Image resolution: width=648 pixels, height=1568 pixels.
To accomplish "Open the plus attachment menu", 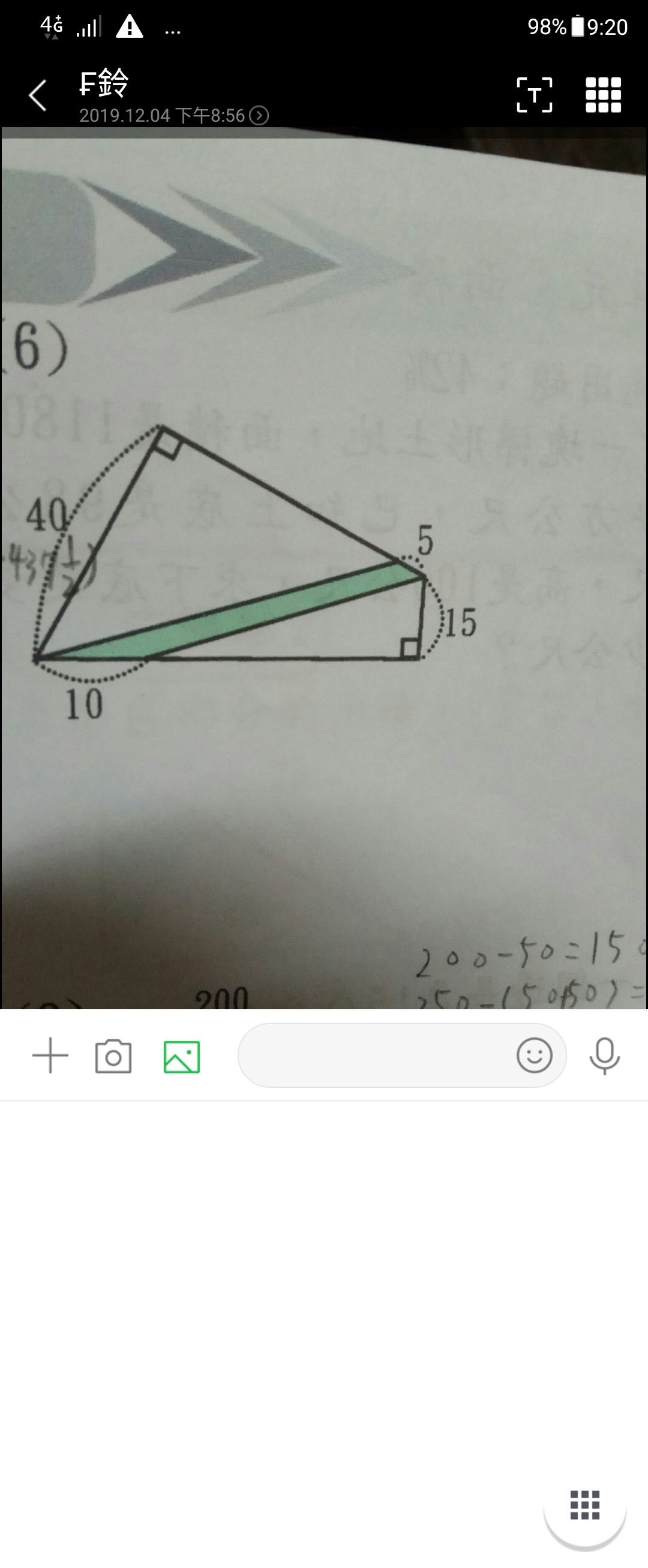I will (50, 1055).
